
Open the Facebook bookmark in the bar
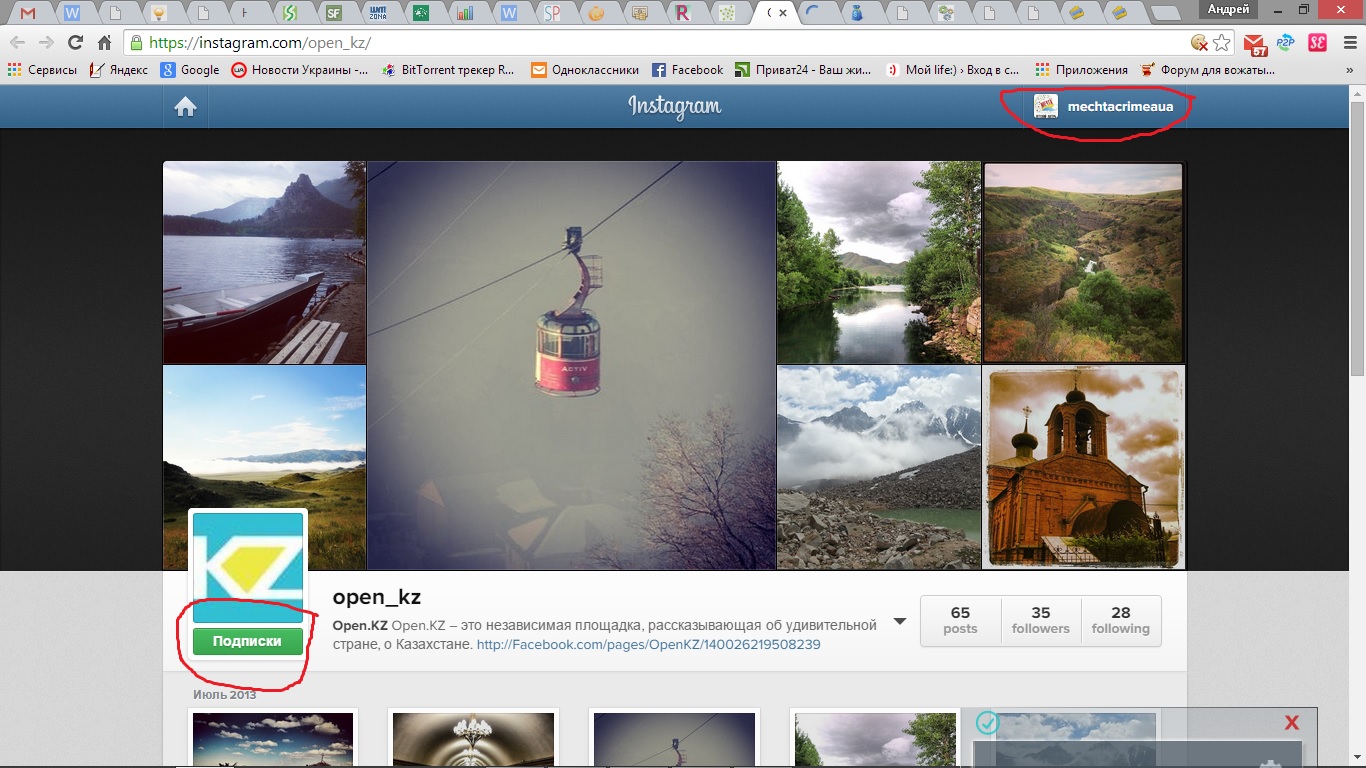click(x=687, y=70)
